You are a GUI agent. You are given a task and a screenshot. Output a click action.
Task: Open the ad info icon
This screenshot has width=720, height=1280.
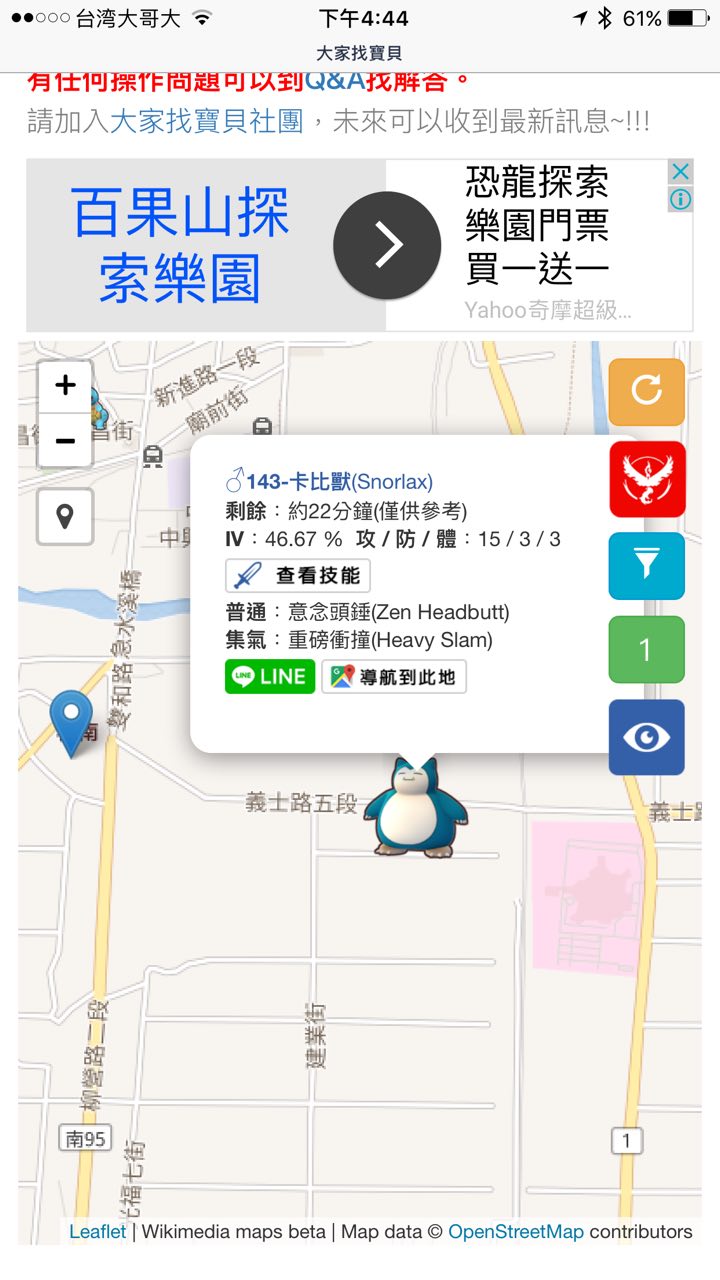[680, 199]
